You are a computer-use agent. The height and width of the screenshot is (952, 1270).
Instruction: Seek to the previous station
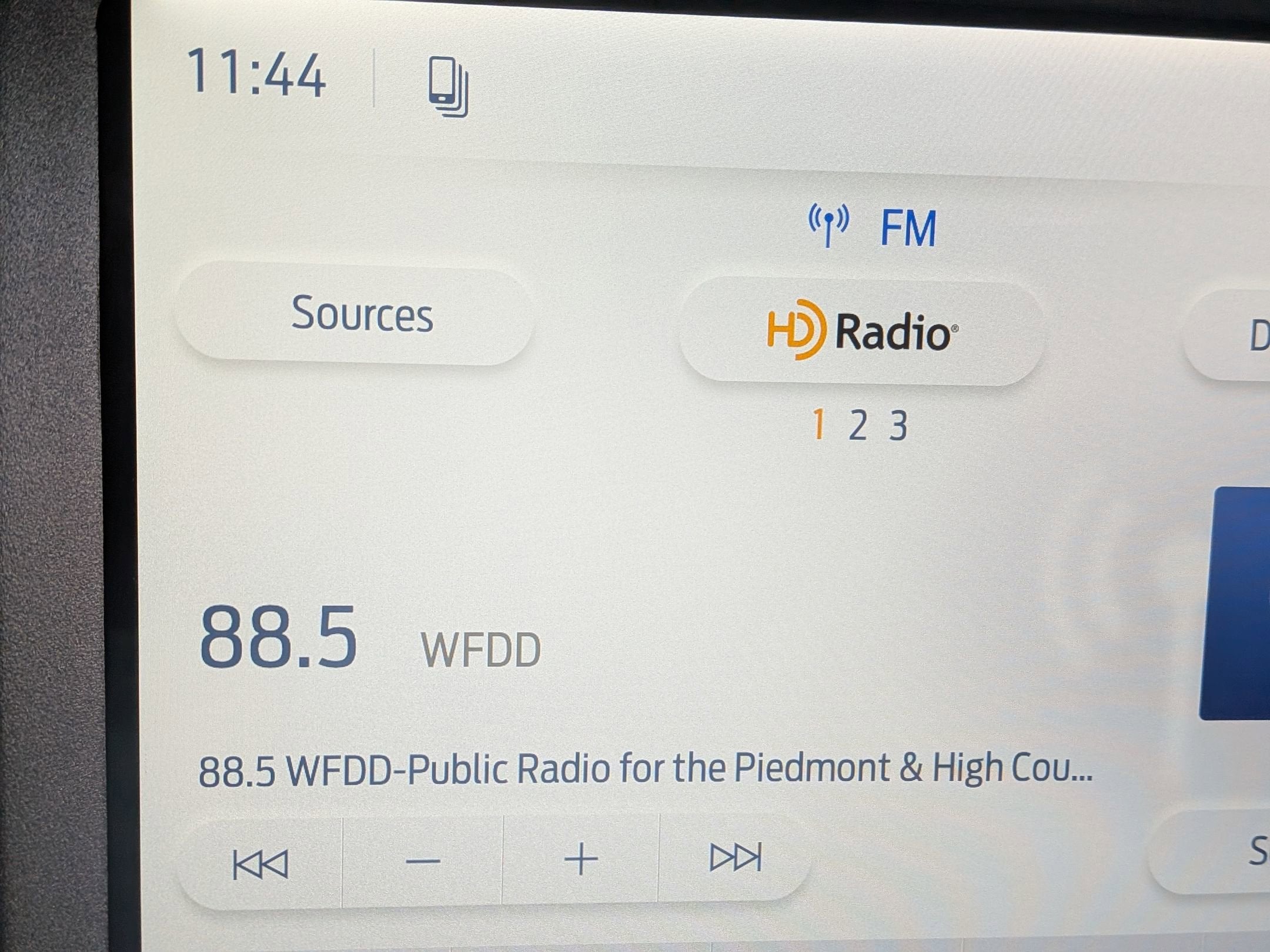(260, 864)
